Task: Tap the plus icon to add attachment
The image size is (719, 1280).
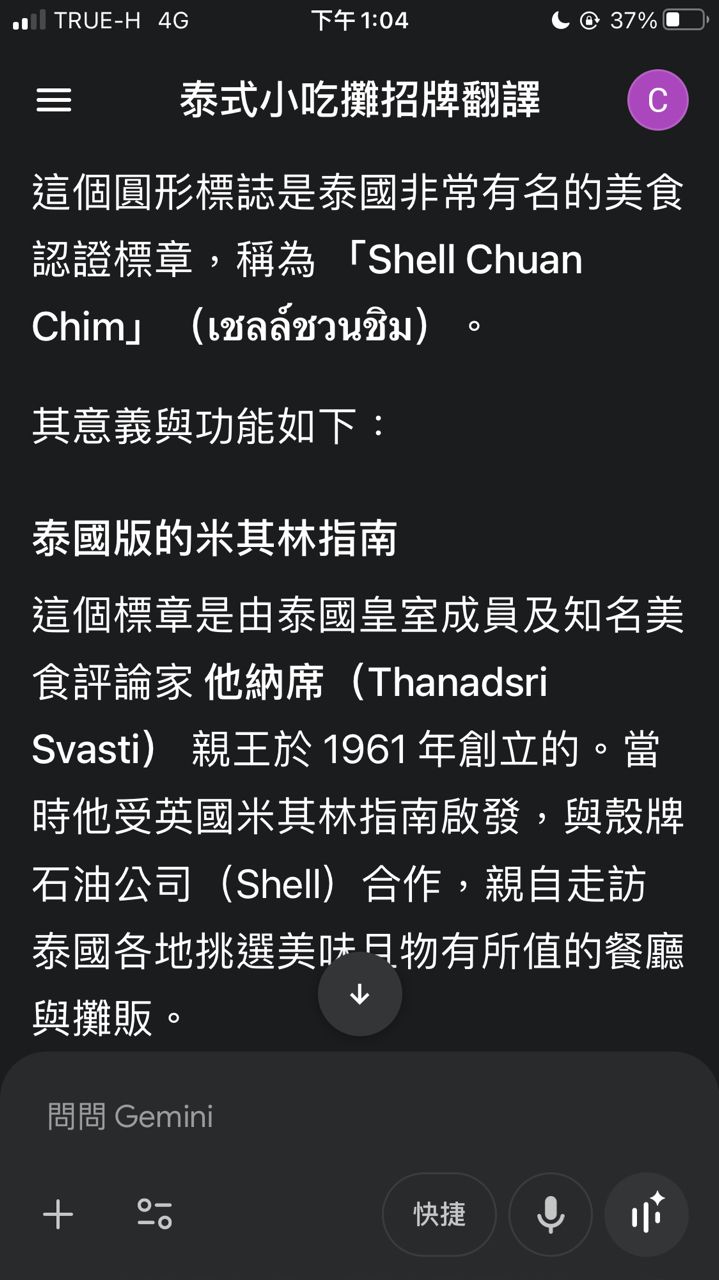Action: [58, 1214]
